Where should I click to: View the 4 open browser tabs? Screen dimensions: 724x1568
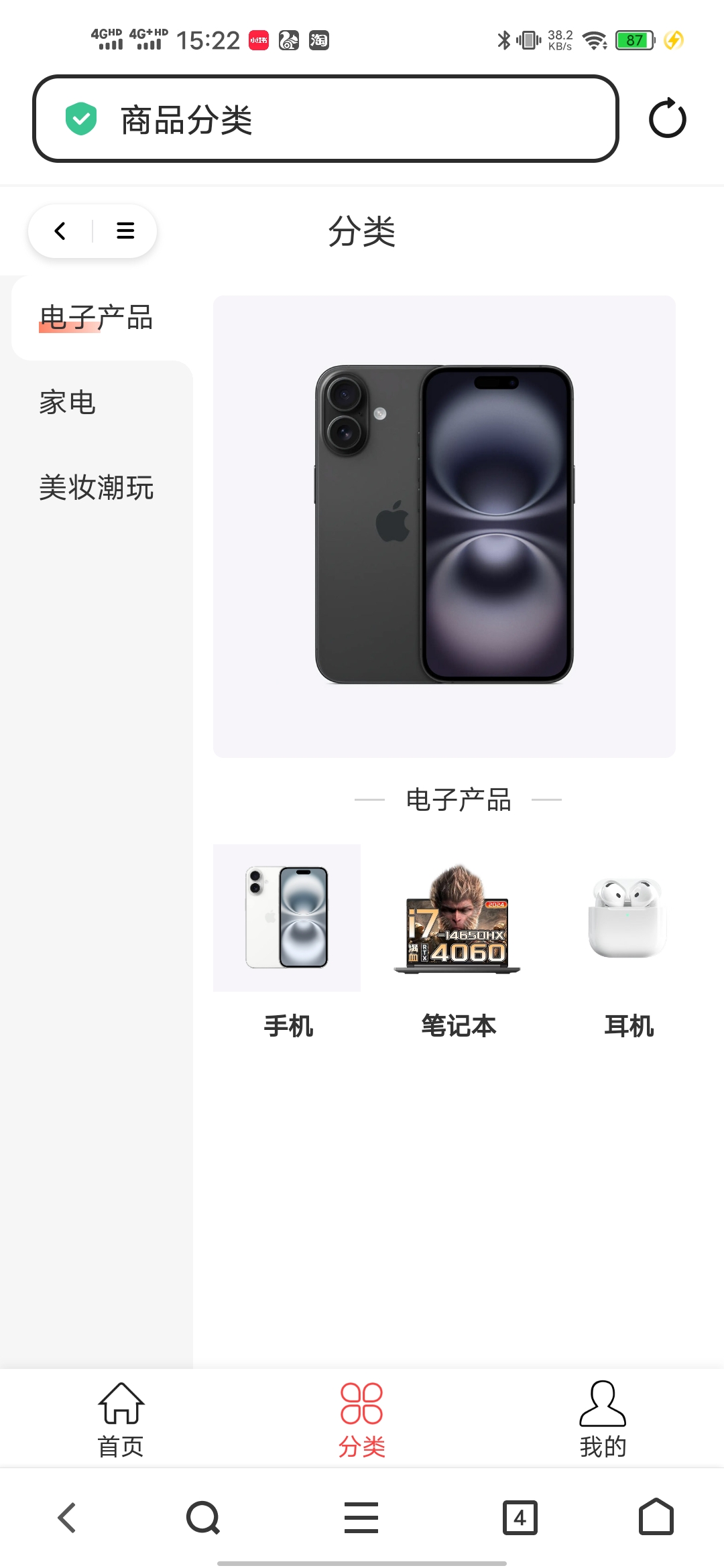(x=520, y=1518)
